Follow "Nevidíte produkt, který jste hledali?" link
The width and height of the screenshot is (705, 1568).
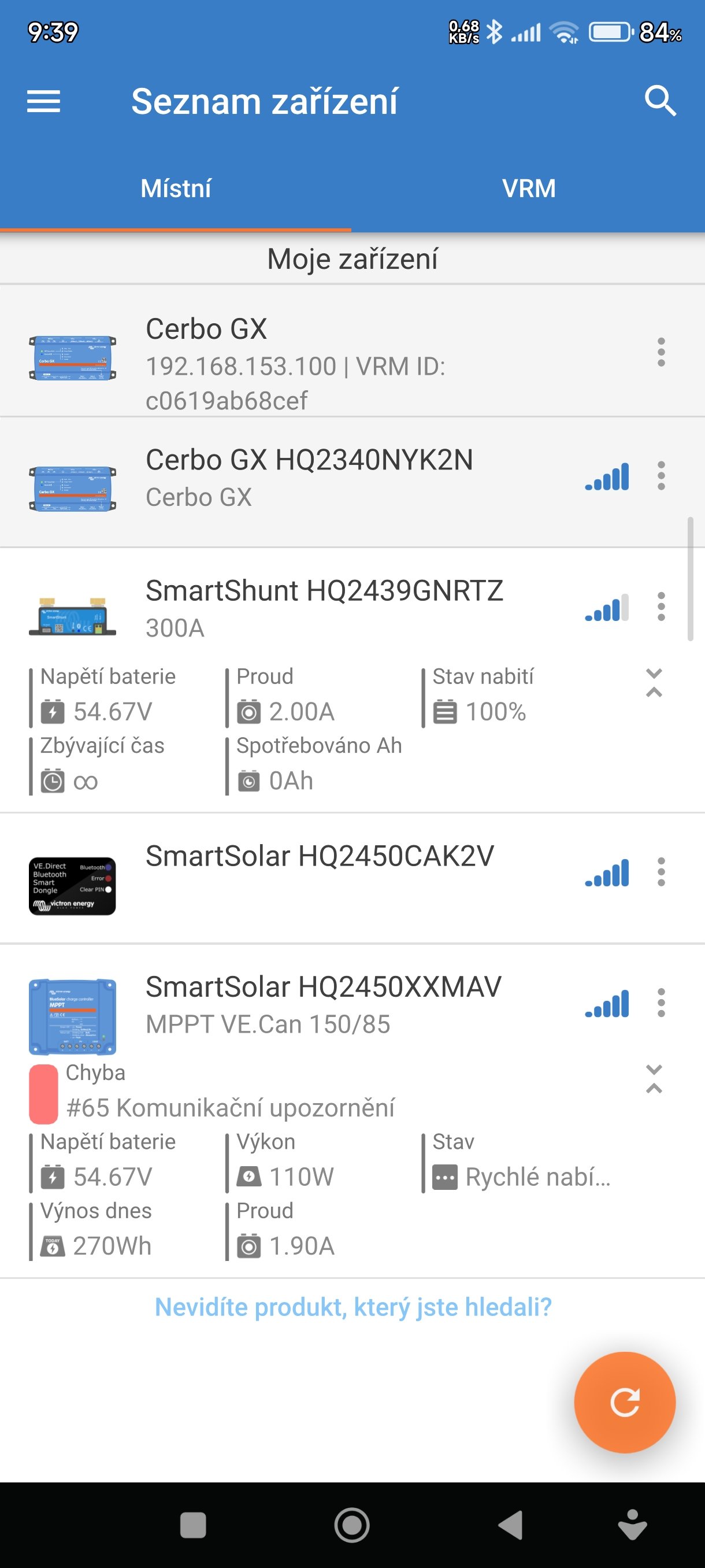[x=353, y=1307]
